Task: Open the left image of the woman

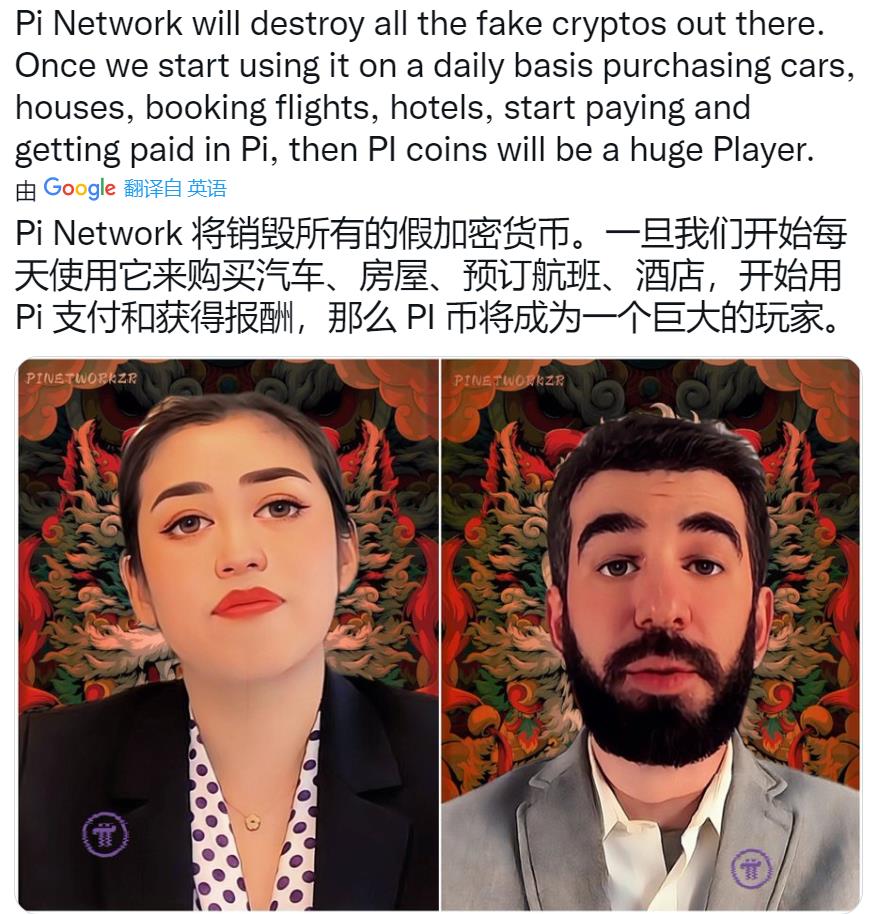Action: pyautogui.click(x=228, y=634)
